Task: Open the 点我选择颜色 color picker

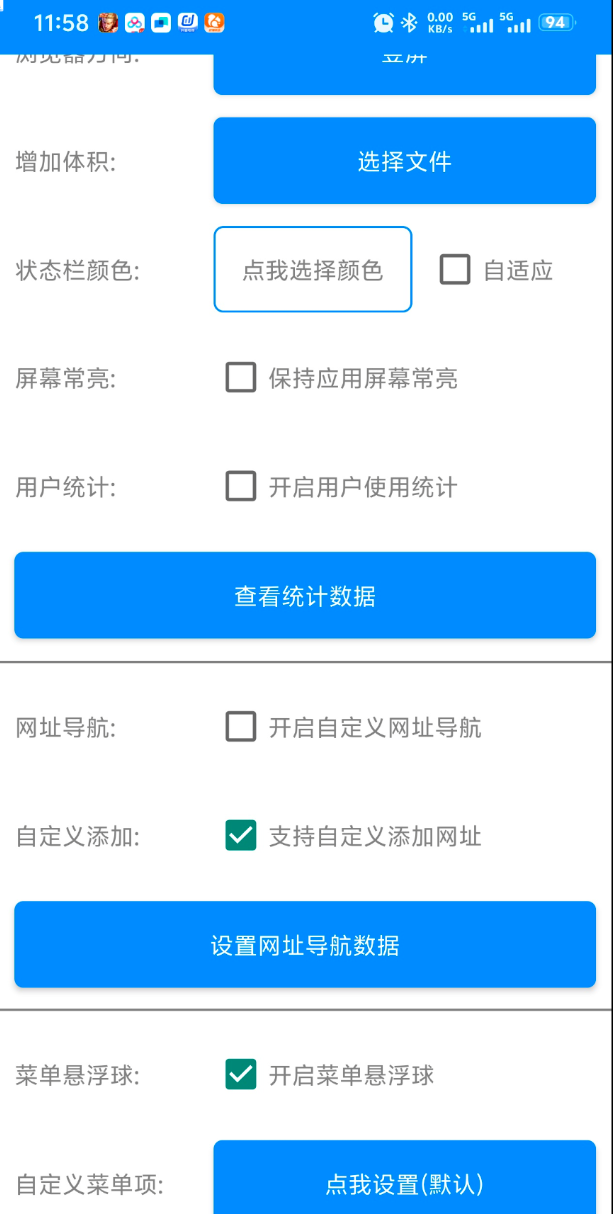Action: [x=312, y=270]
